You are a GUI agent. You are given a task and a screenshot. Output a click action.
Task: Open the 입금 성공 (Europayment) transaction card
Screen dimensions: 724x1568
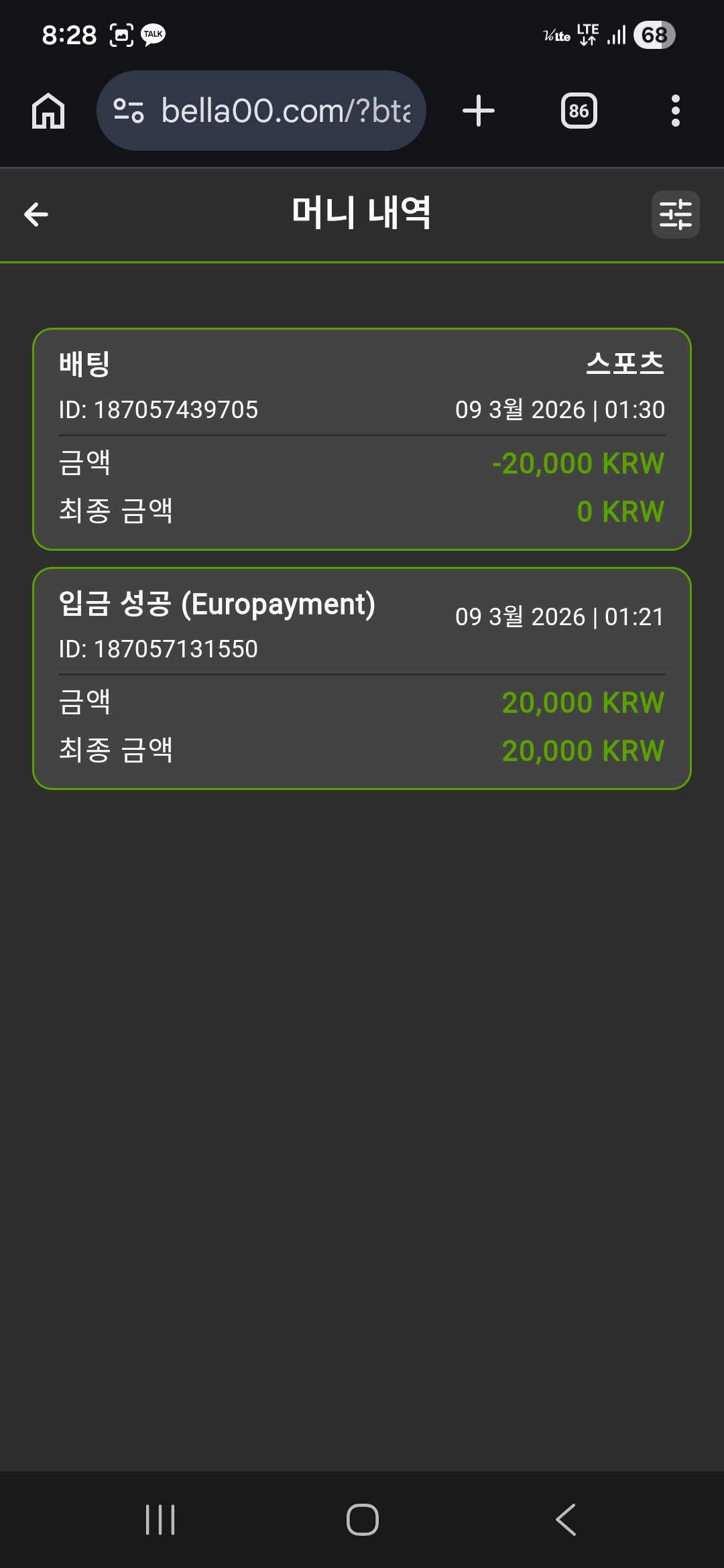coord(362,678)
